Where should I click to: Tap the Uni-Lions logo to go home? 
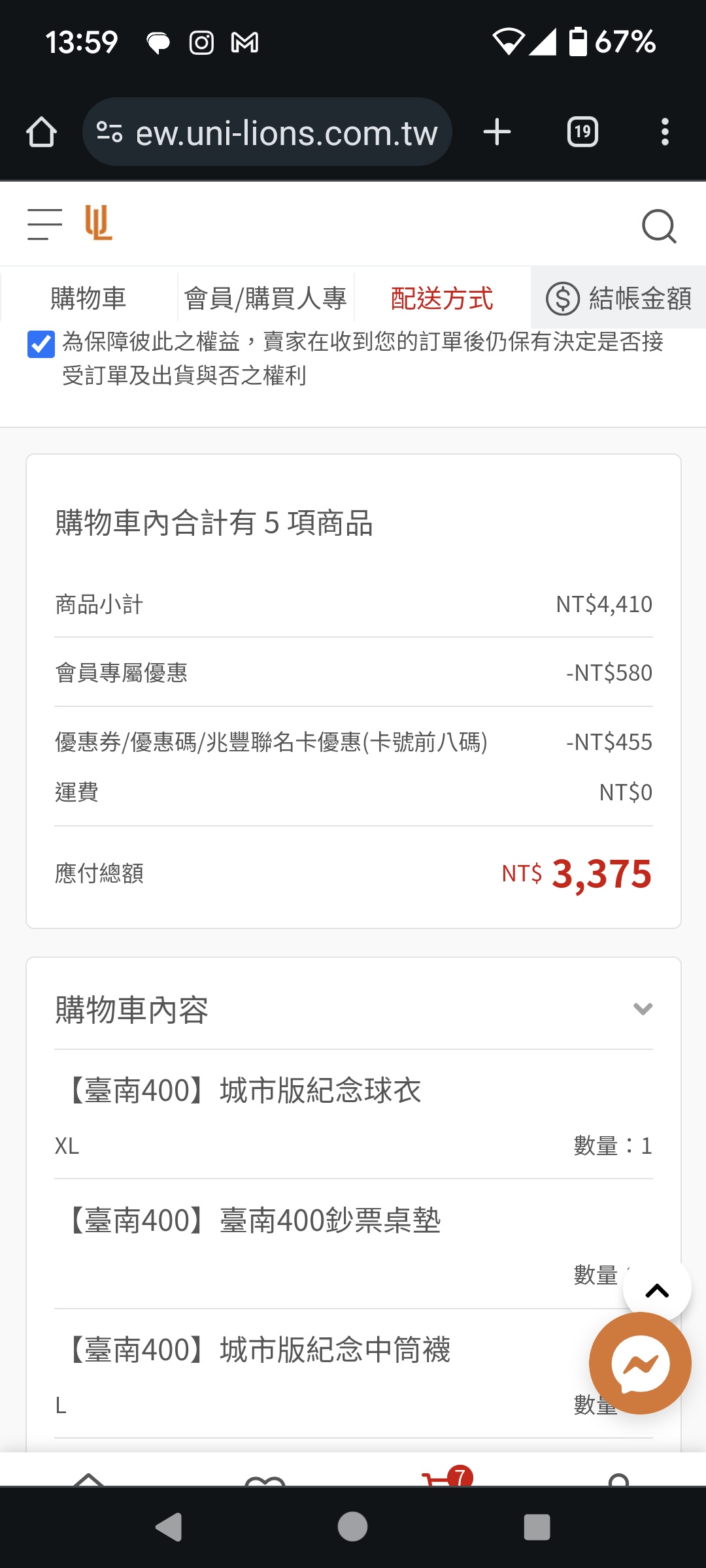(x=98, y=223)
